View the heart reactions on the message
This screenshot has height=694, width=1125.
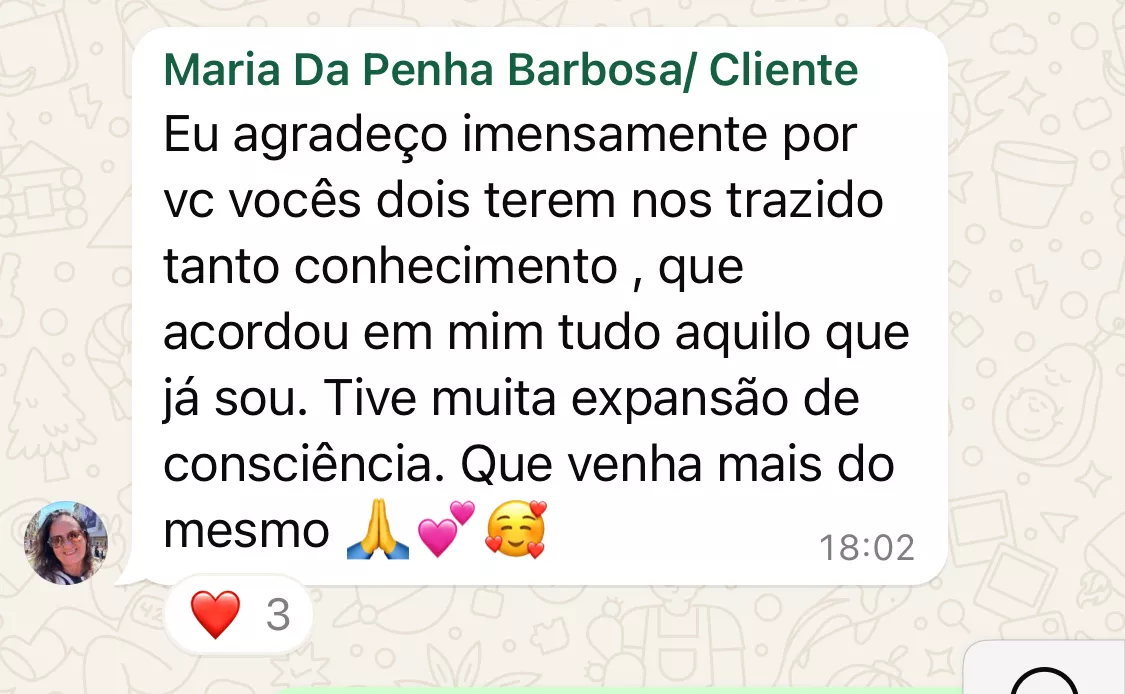[x=239, y=615]
